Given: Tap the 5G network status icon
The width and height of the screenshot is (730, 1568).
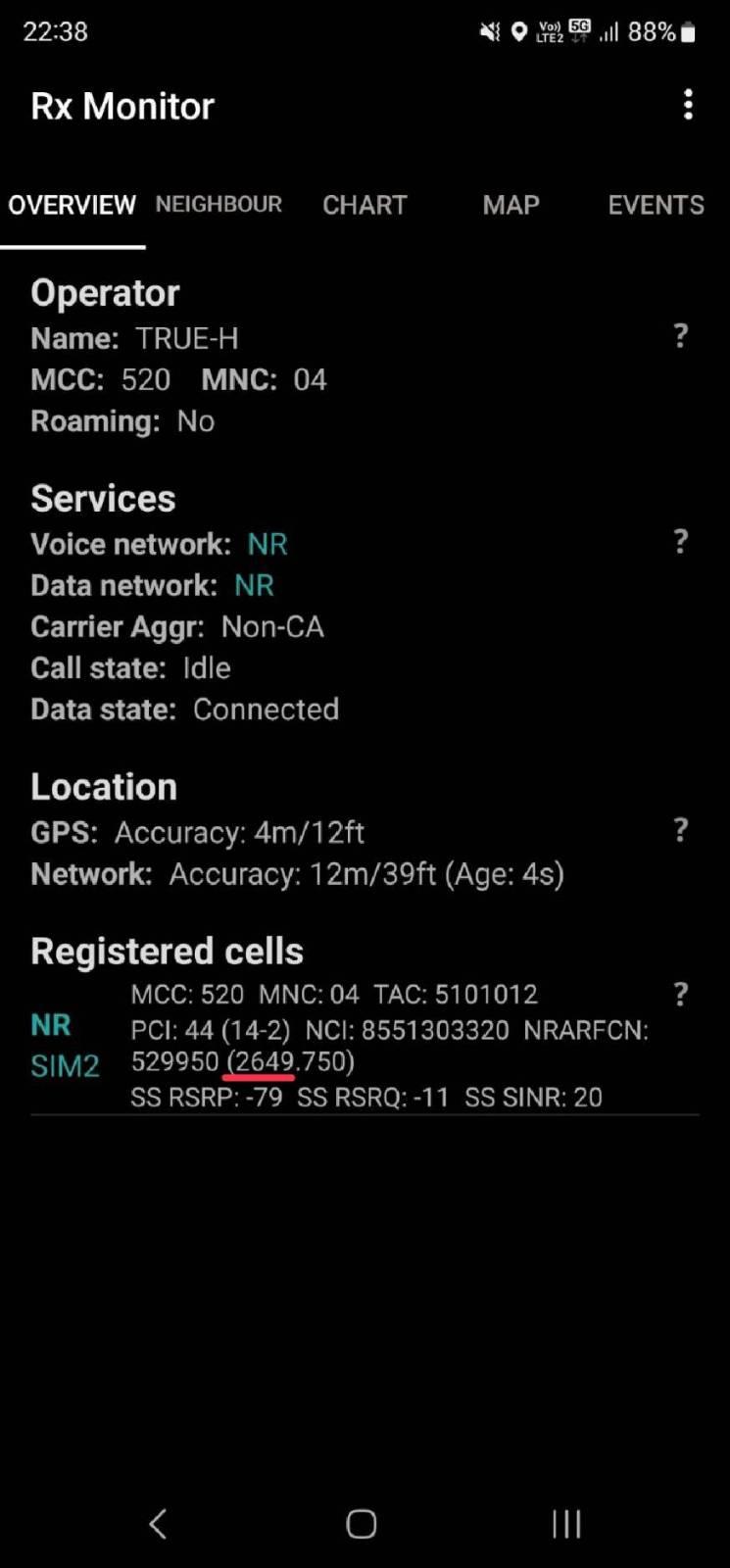Looking at the screenshot, I should [x=578, y=29].
